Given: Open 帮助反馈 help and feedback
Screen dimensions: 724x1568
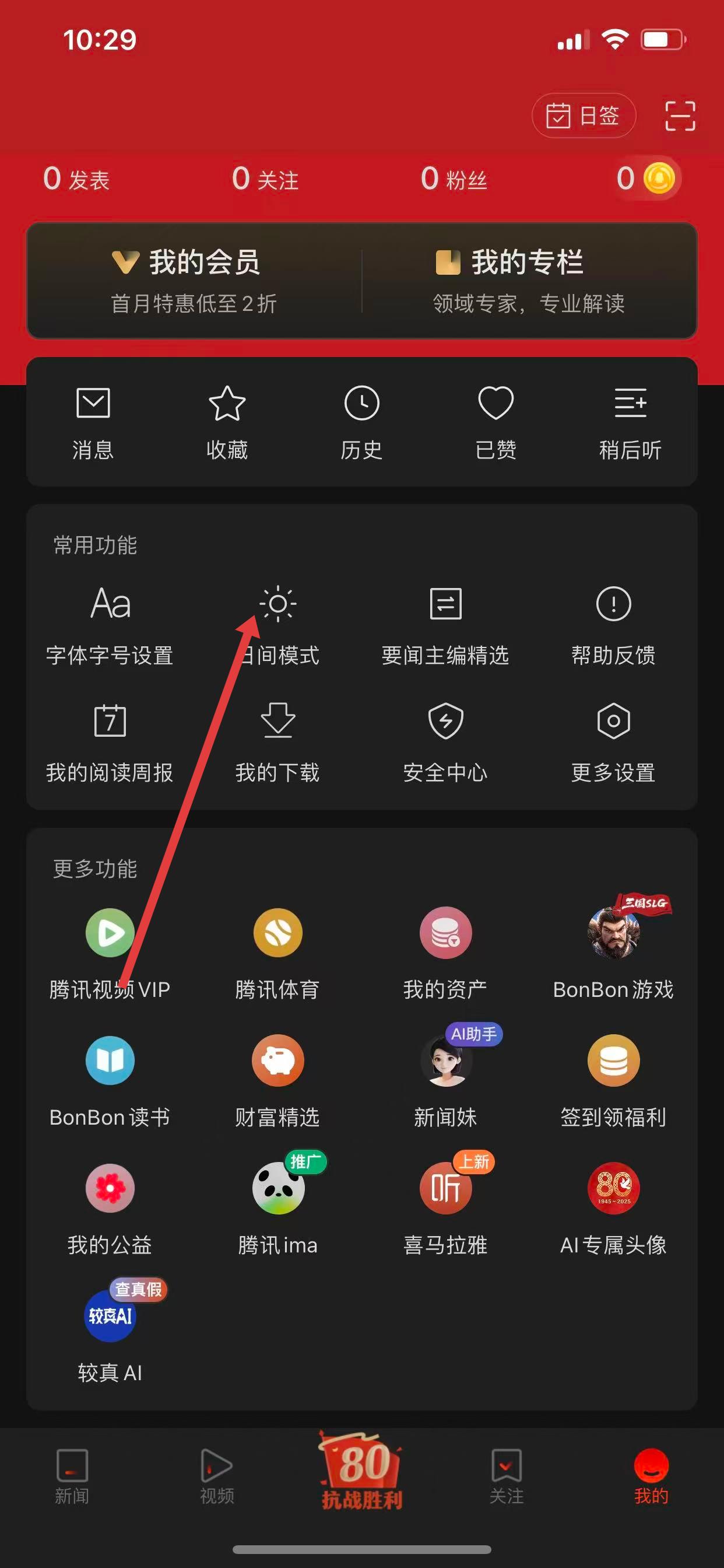Looking at the screenshot, I should [613, 624].
